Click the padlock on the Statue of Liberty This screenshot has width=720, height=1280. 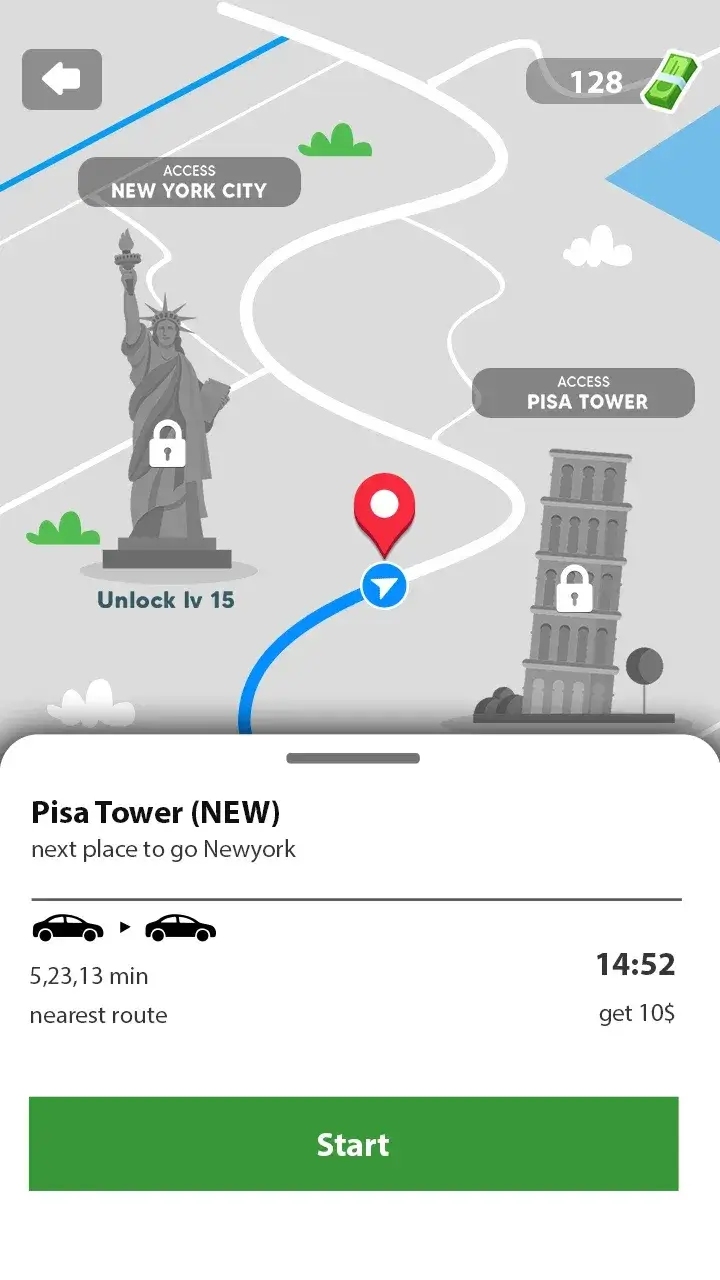point(167,443)
